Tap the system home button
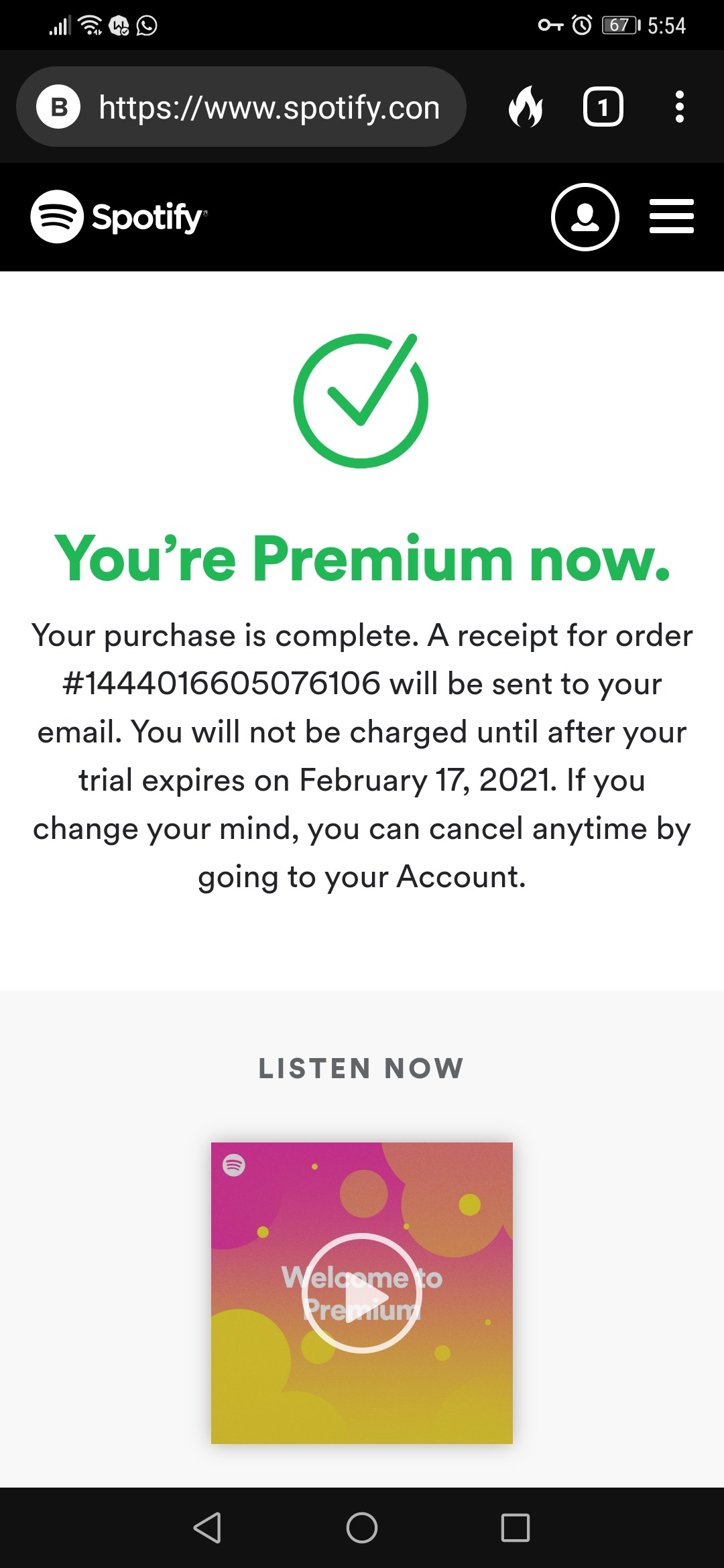Image resolution: width=724 pixels, height=1568 pixels. tap(362, 1528)
